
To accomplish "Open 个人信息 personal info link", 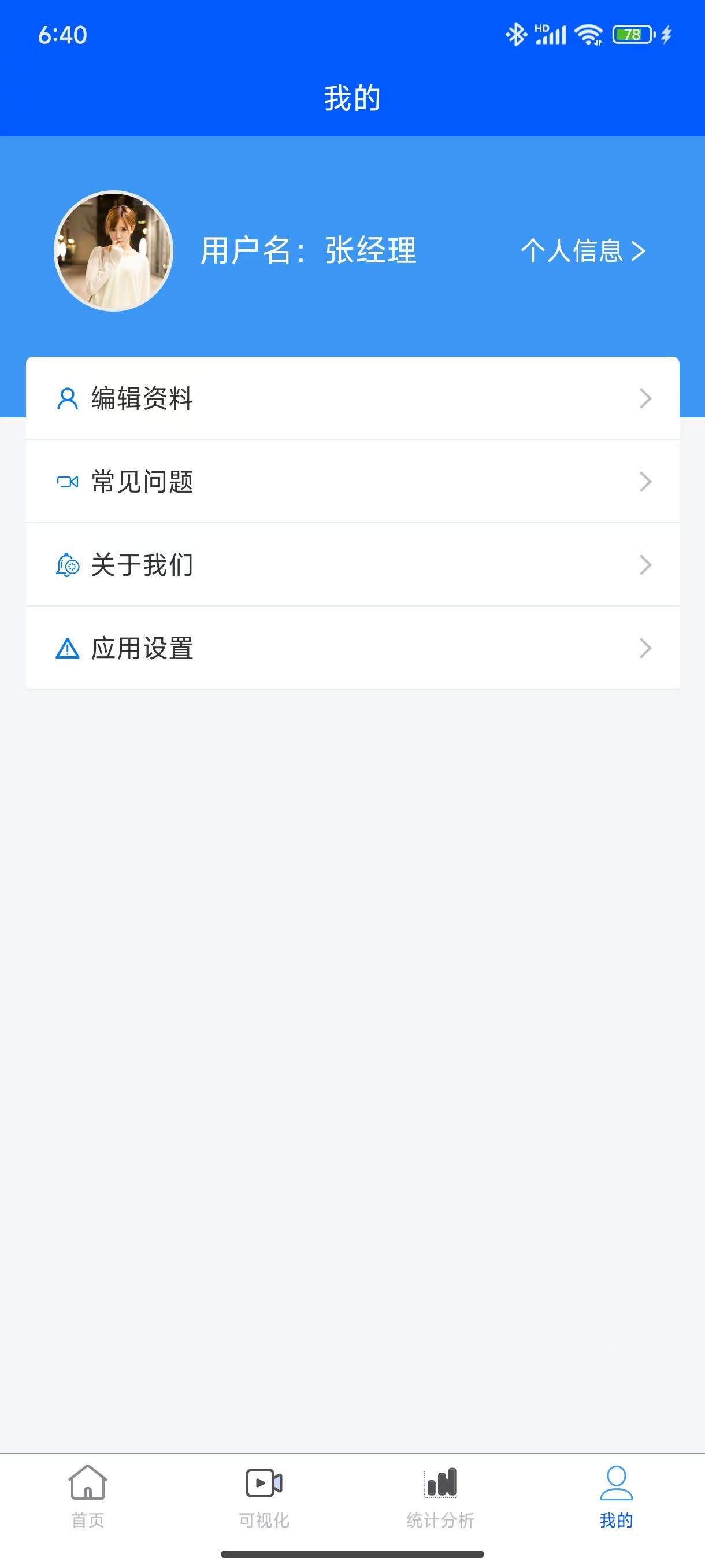I will pyautogui.click(x=582, y=251).
